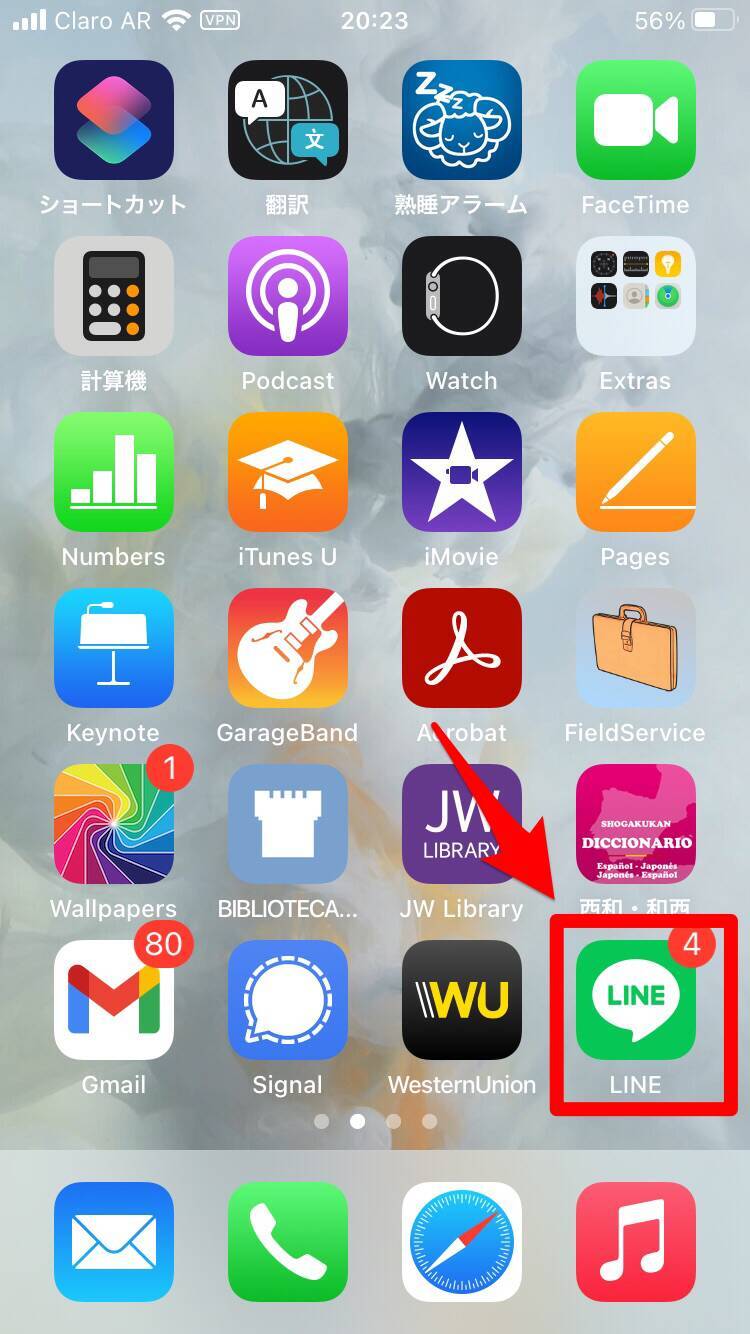Image resolution: width=750 pixels, height=1334 pixels.
Task: Open Adobe Acrobat
Action: 461,648
